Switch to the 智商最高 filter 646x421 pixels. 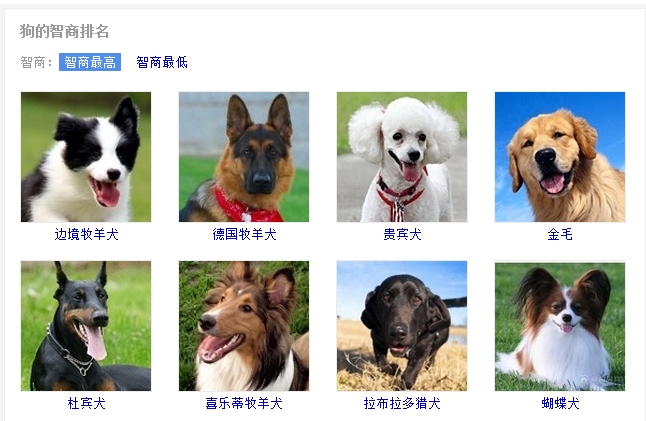coord(89,62)
